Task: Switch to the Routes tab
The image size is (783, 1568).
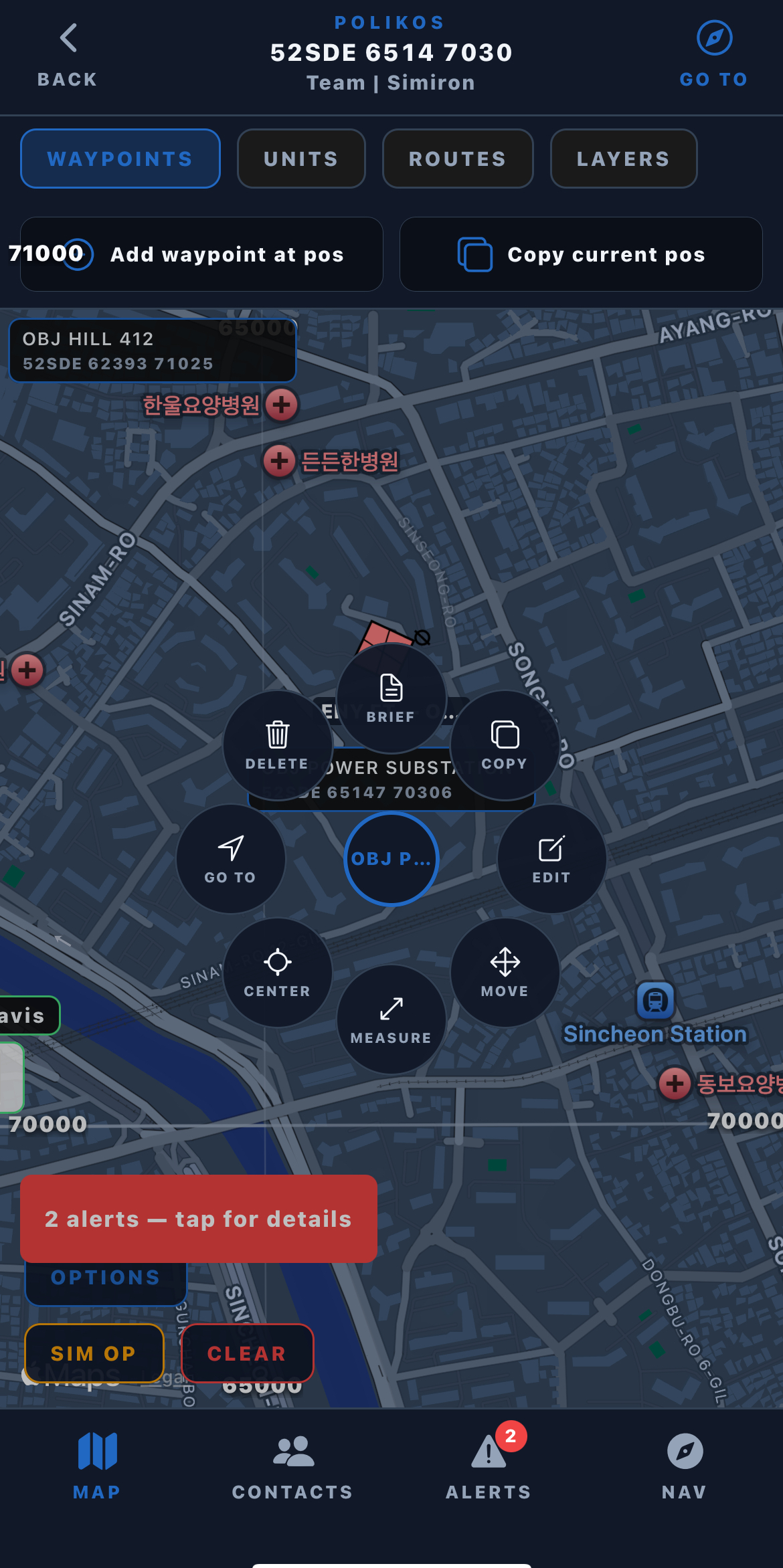Action: [458, 159]
